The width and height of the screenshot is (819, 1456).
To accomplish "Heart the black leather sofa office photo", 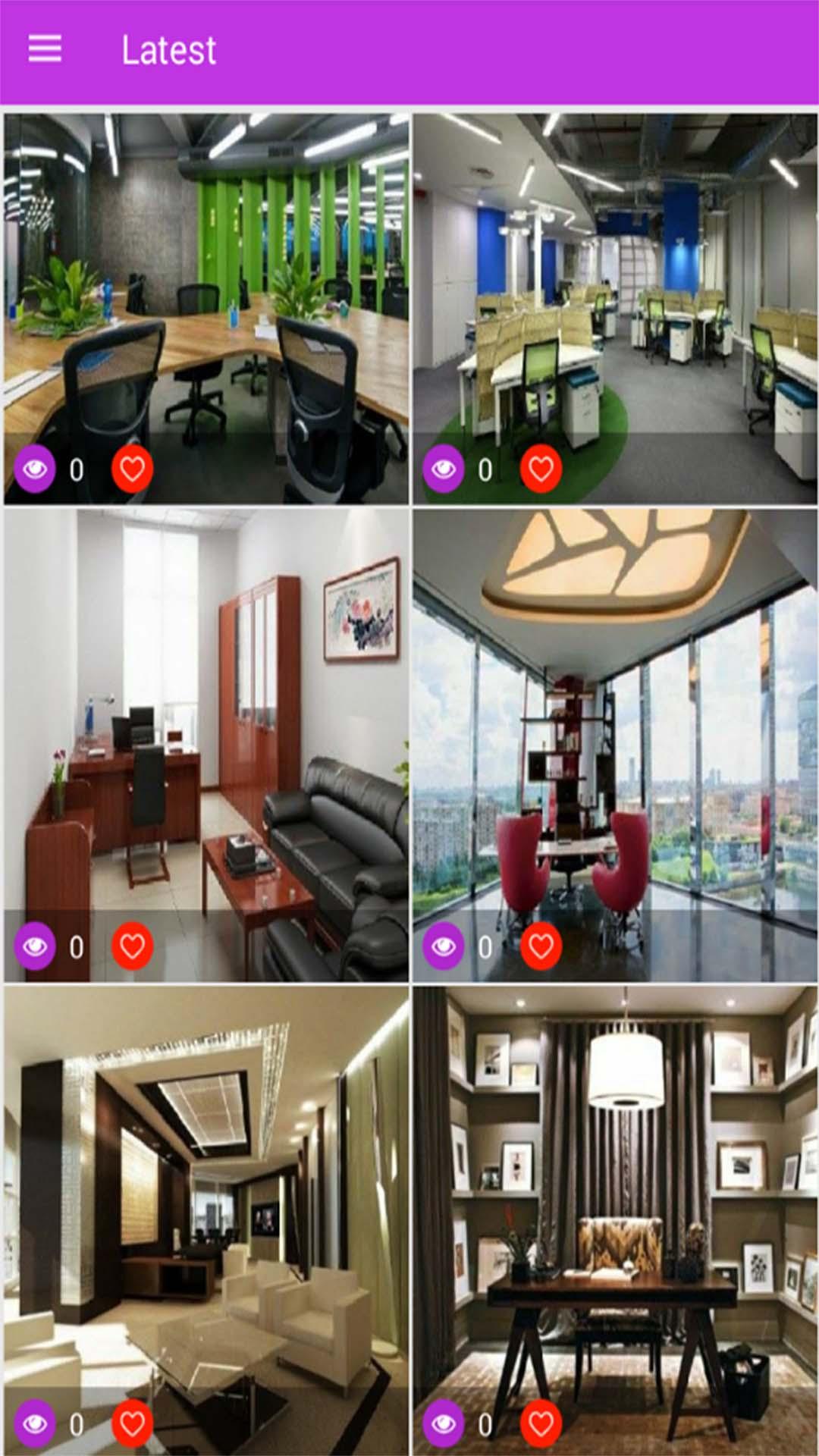I will tap(133, 946).
